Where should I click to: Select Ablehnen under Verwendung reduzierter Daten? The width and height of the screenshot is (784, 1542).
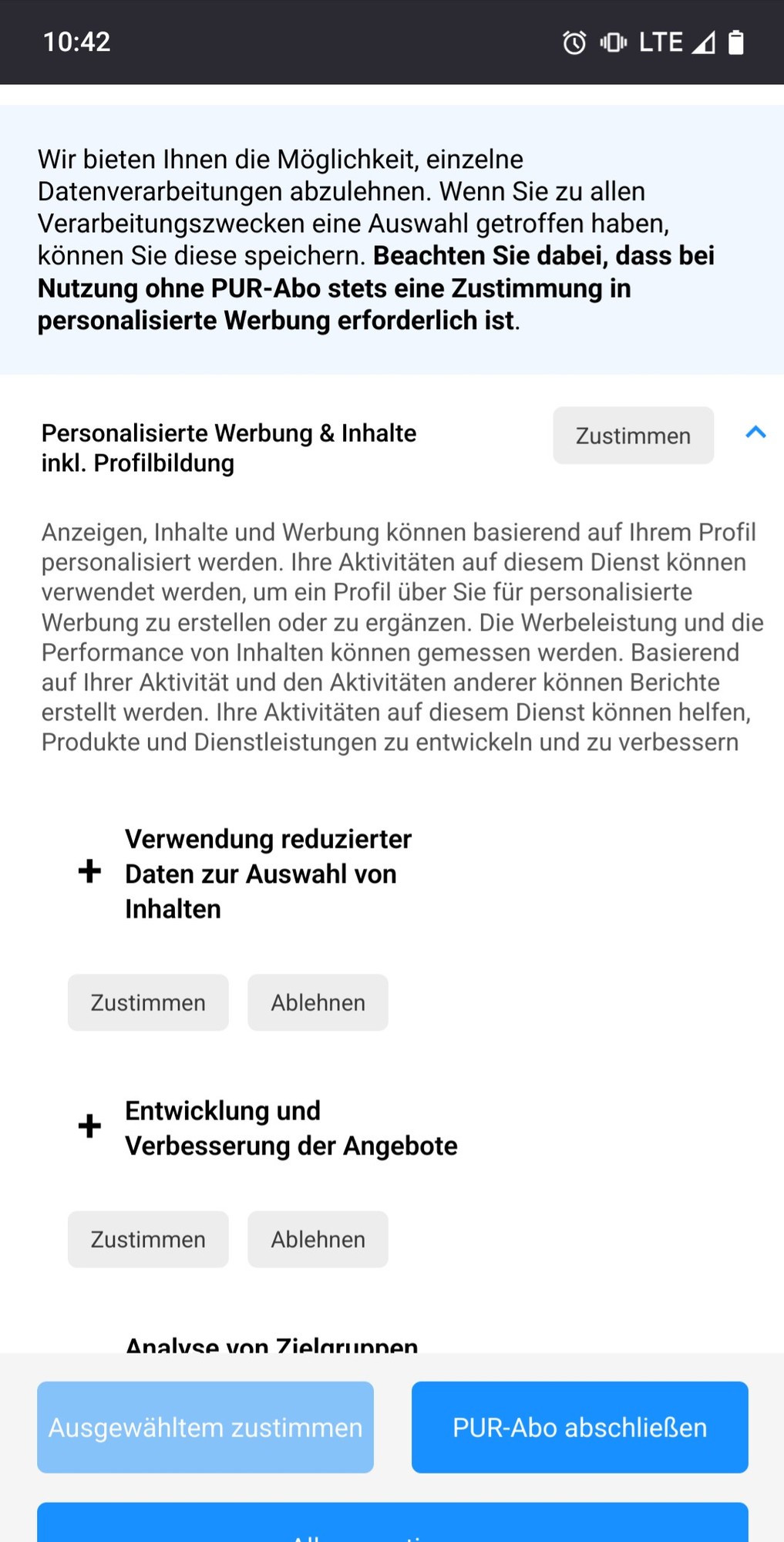[318, 1002]
